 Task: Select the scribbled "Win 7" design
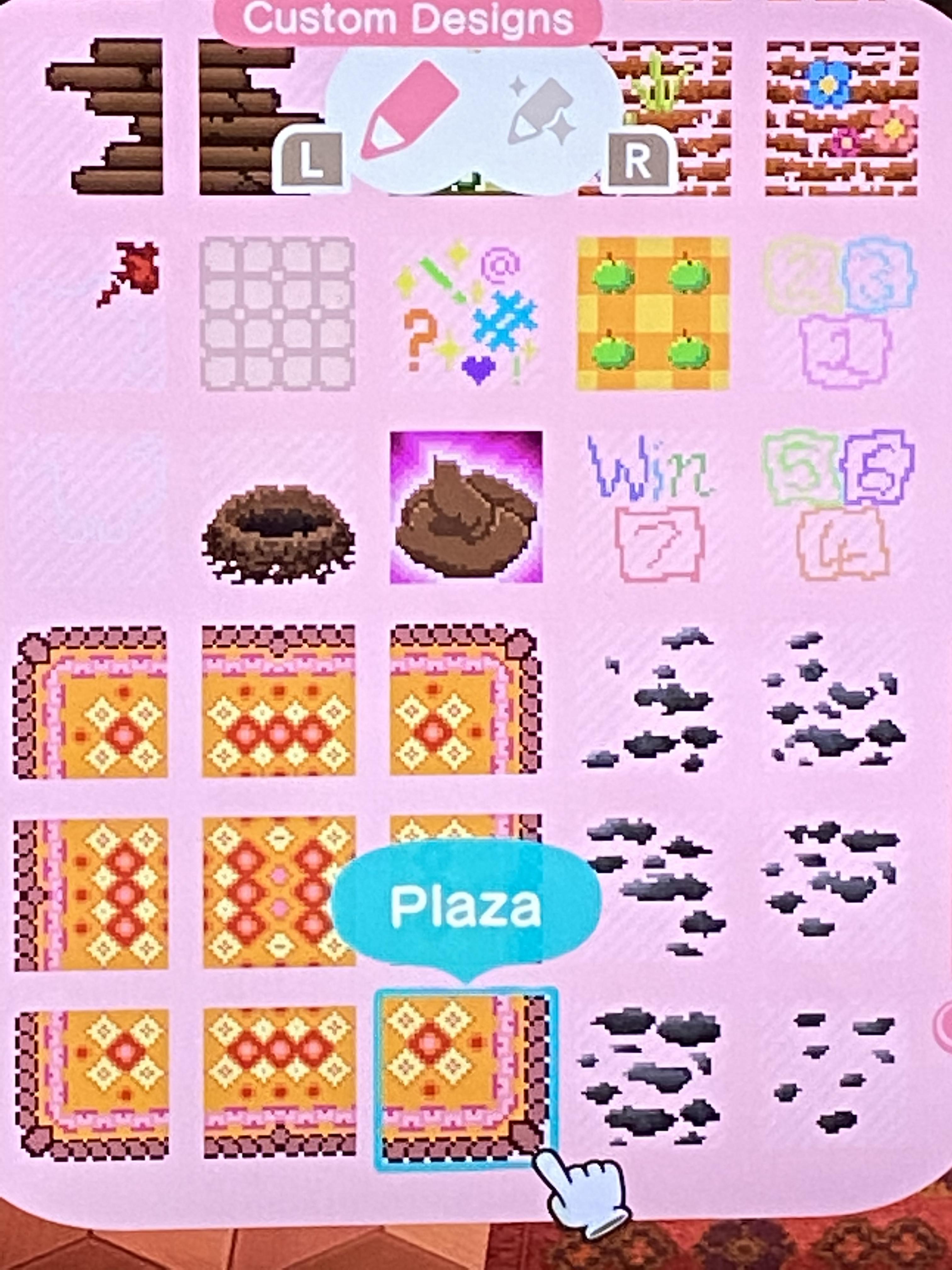pyautogui.click(x=653, y=507)
